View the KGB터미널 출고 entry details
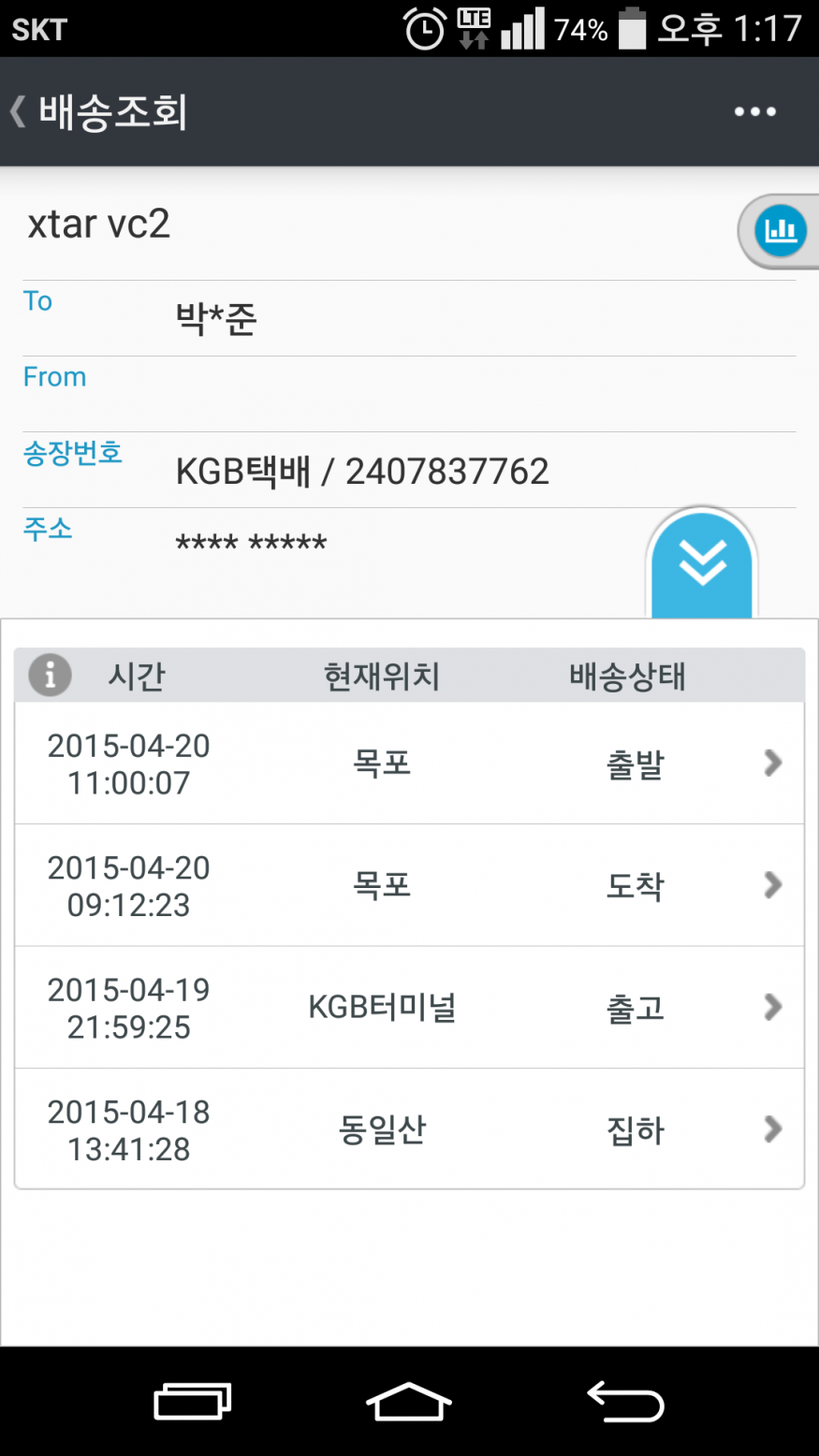The image size is (819, 1456). [409, 1008]
